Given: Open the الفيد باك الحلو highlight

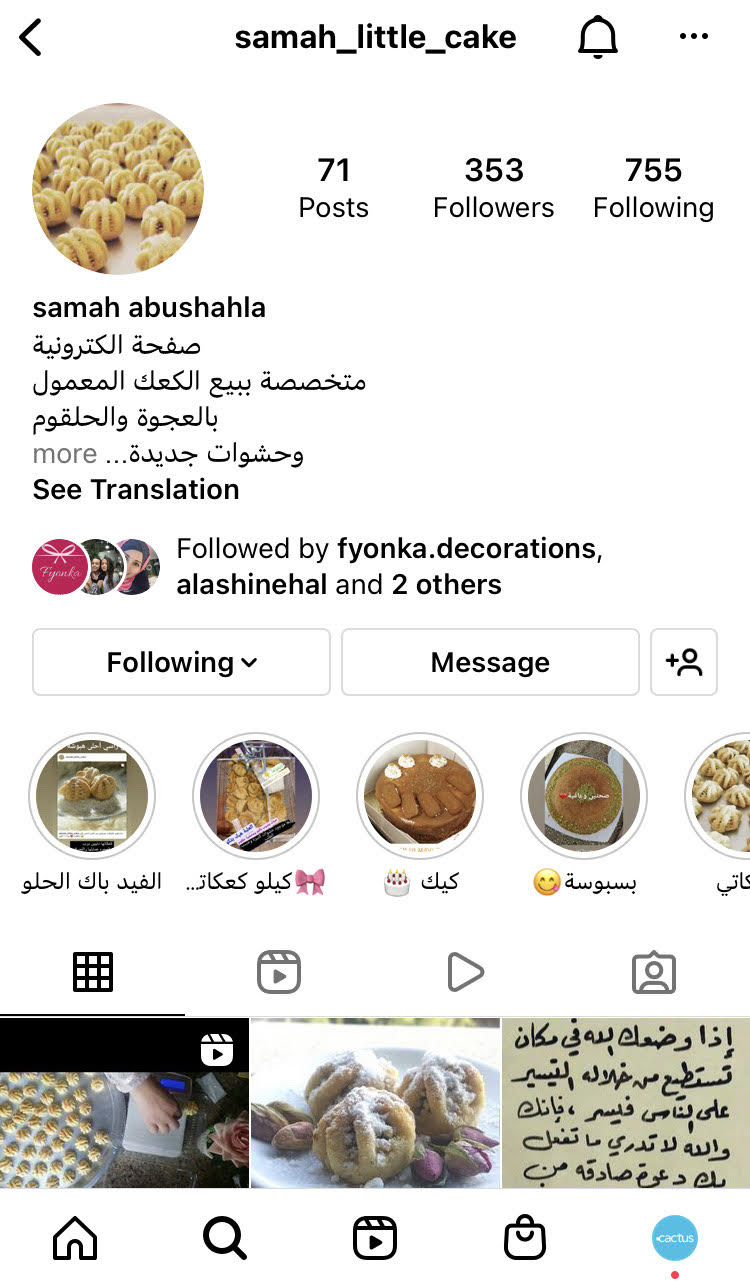Looking at the screenshot, I should [92, 797].
